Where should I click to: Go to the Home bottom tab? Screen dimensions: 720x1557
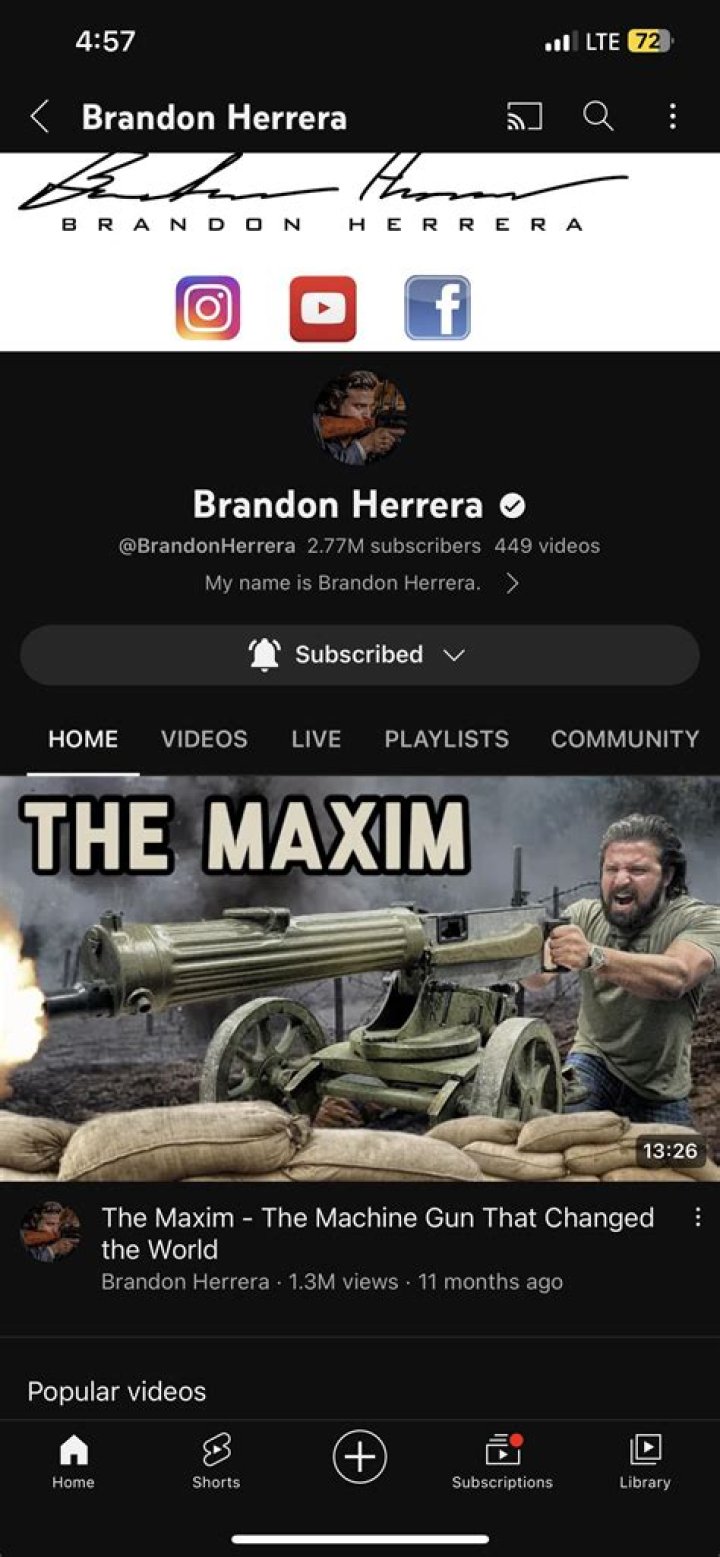point(73,1461)
